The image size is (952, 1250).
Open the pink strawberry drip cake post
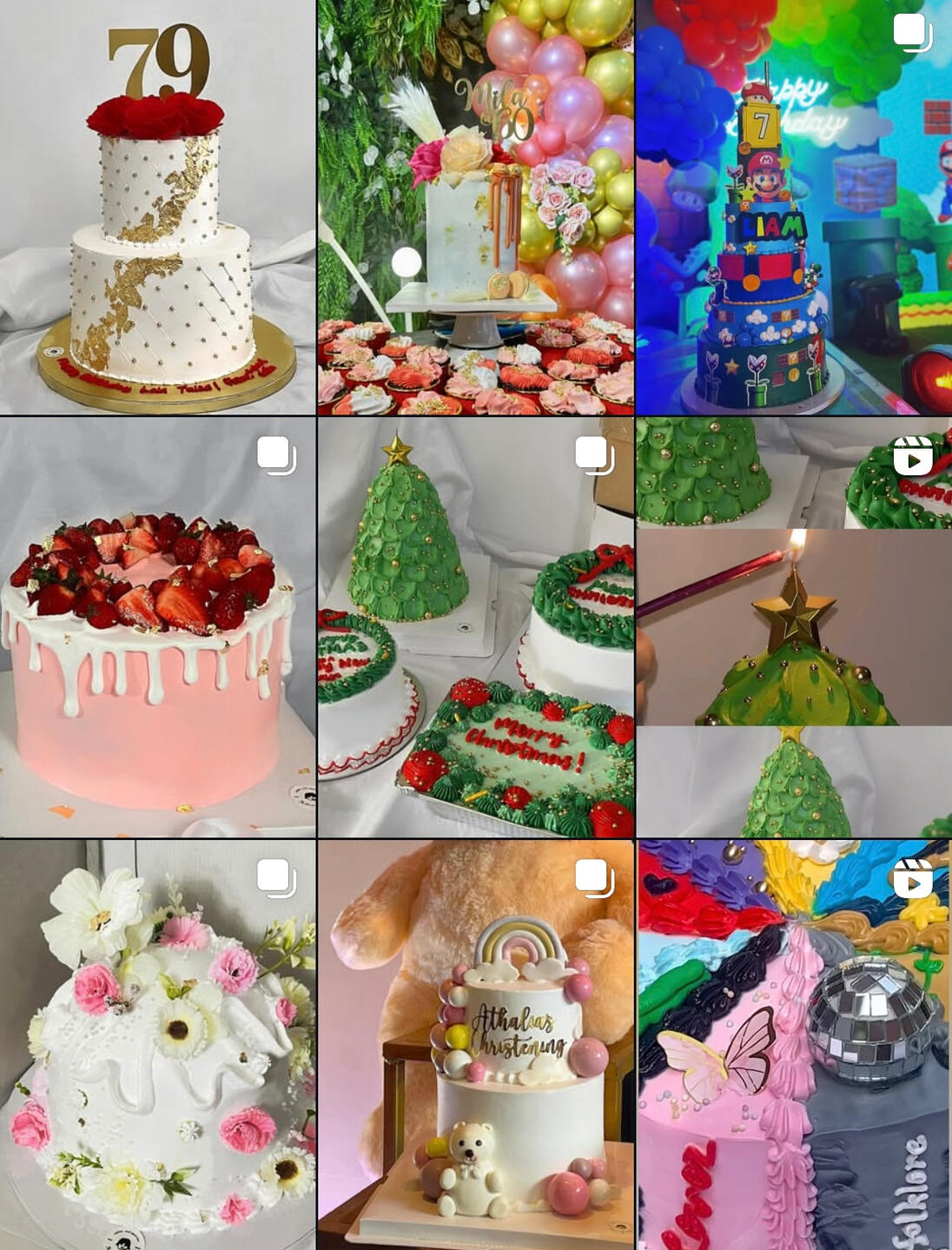[x=157, y=627]
